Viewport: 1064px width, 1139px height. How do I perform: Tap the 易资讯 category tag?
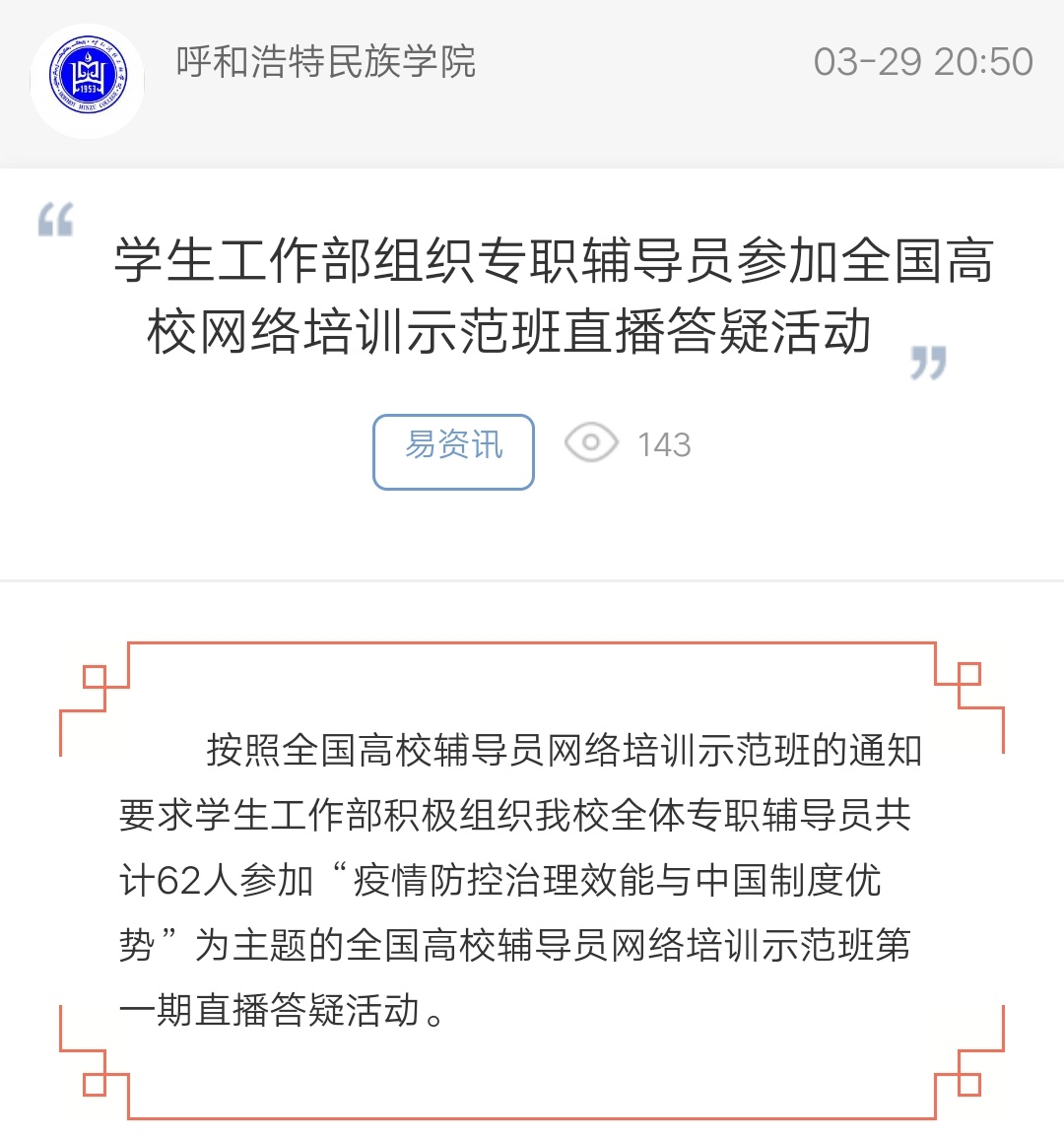pos(453,451)
